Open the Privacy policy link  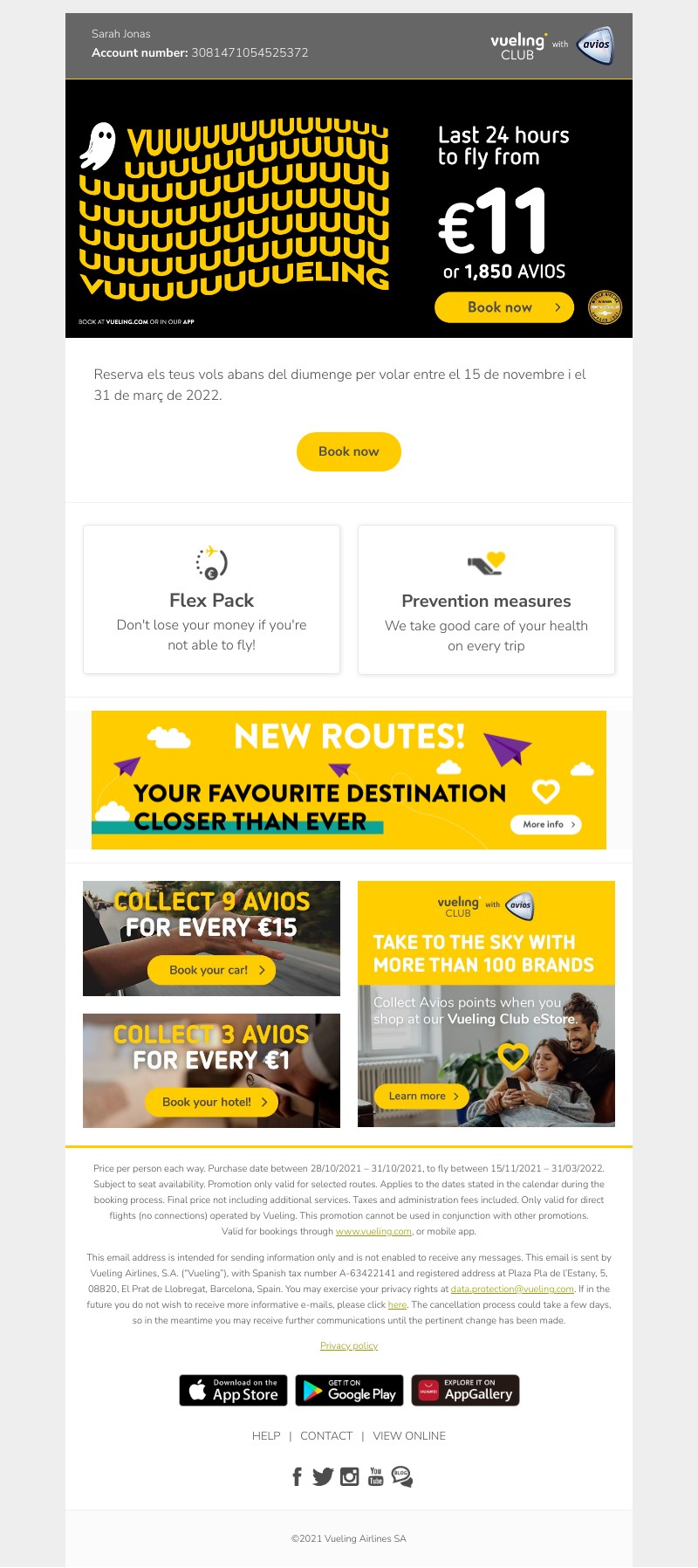349,1346
